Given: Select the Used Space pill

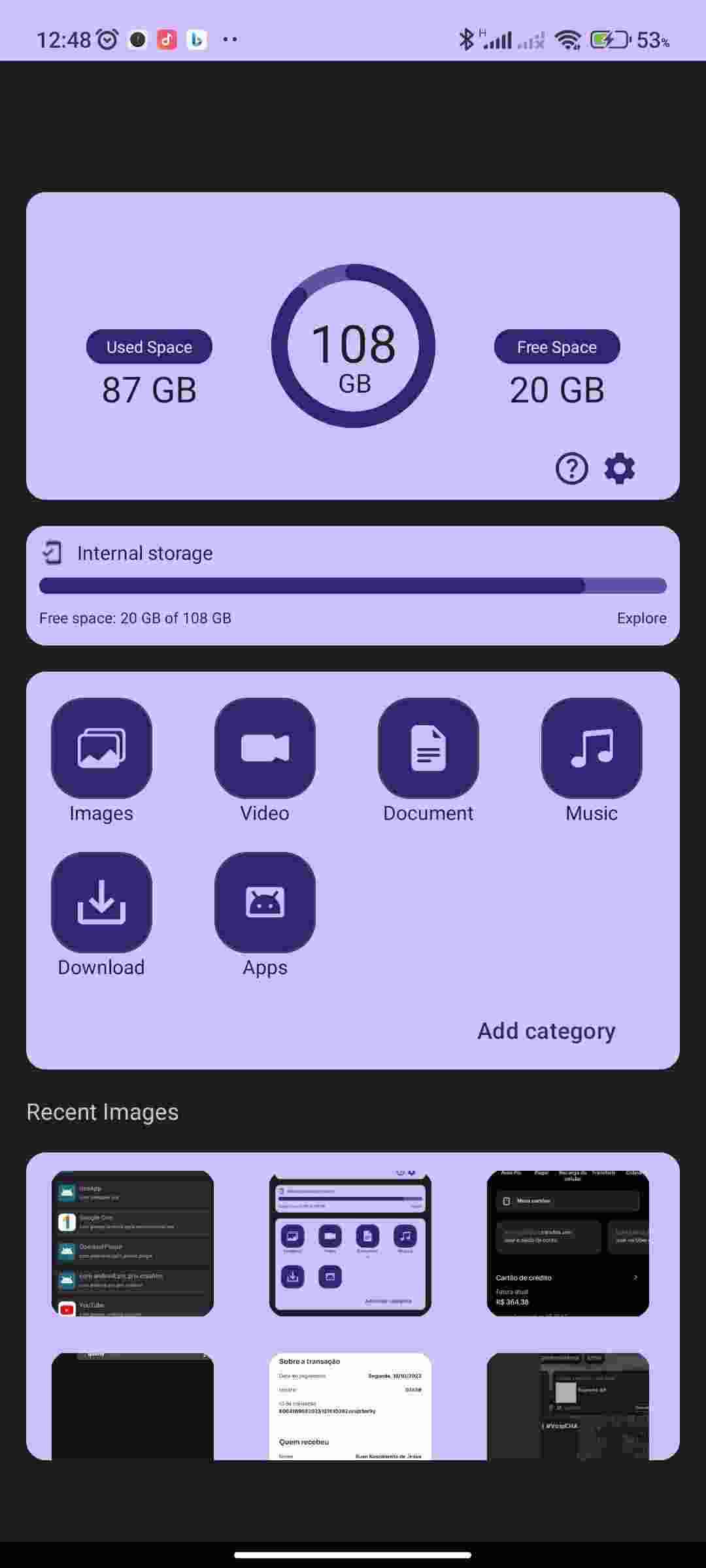Looking at the screenshot, I should (x=148, y=347).
